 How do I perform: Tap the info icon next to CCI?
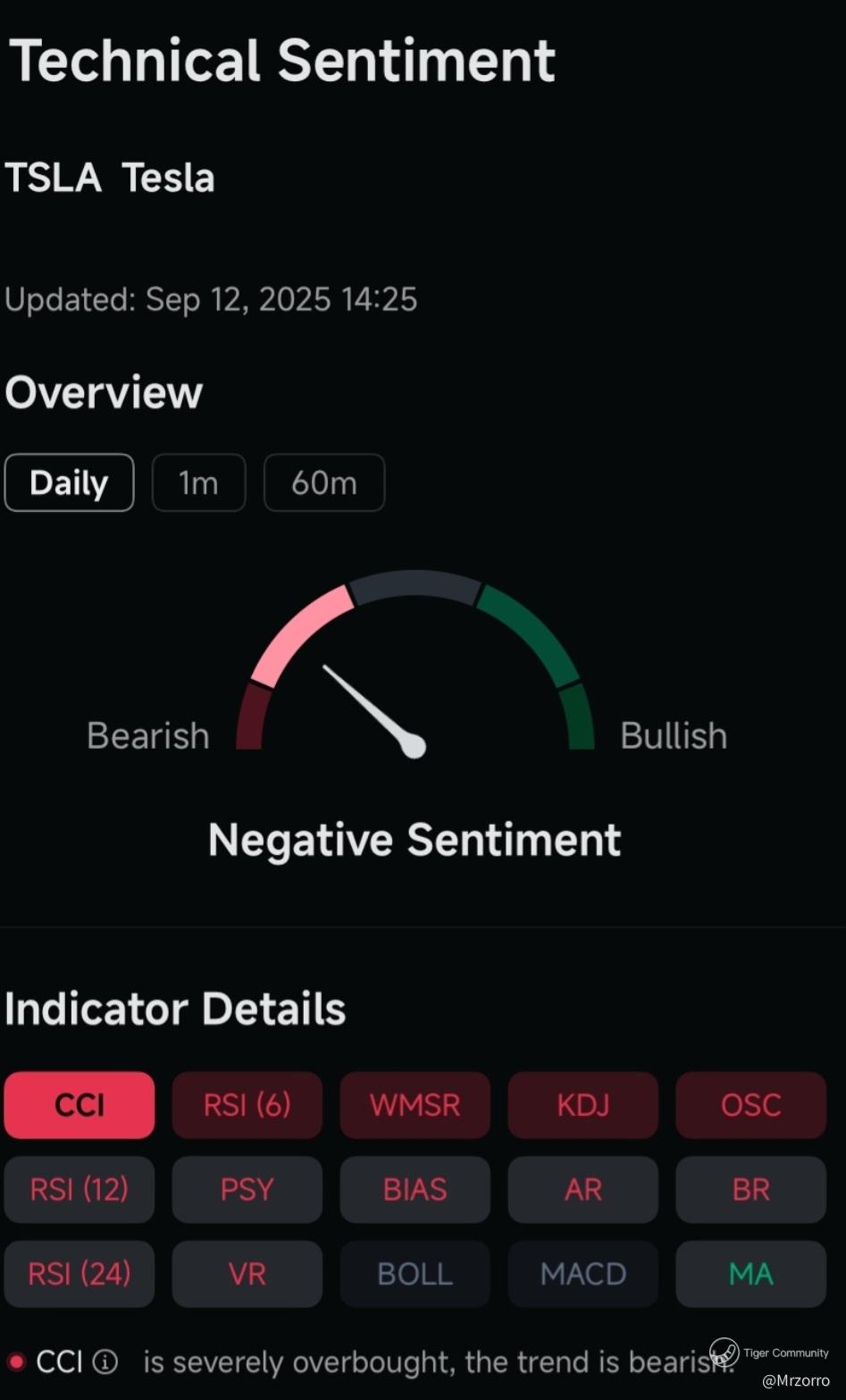(105, 1362)
